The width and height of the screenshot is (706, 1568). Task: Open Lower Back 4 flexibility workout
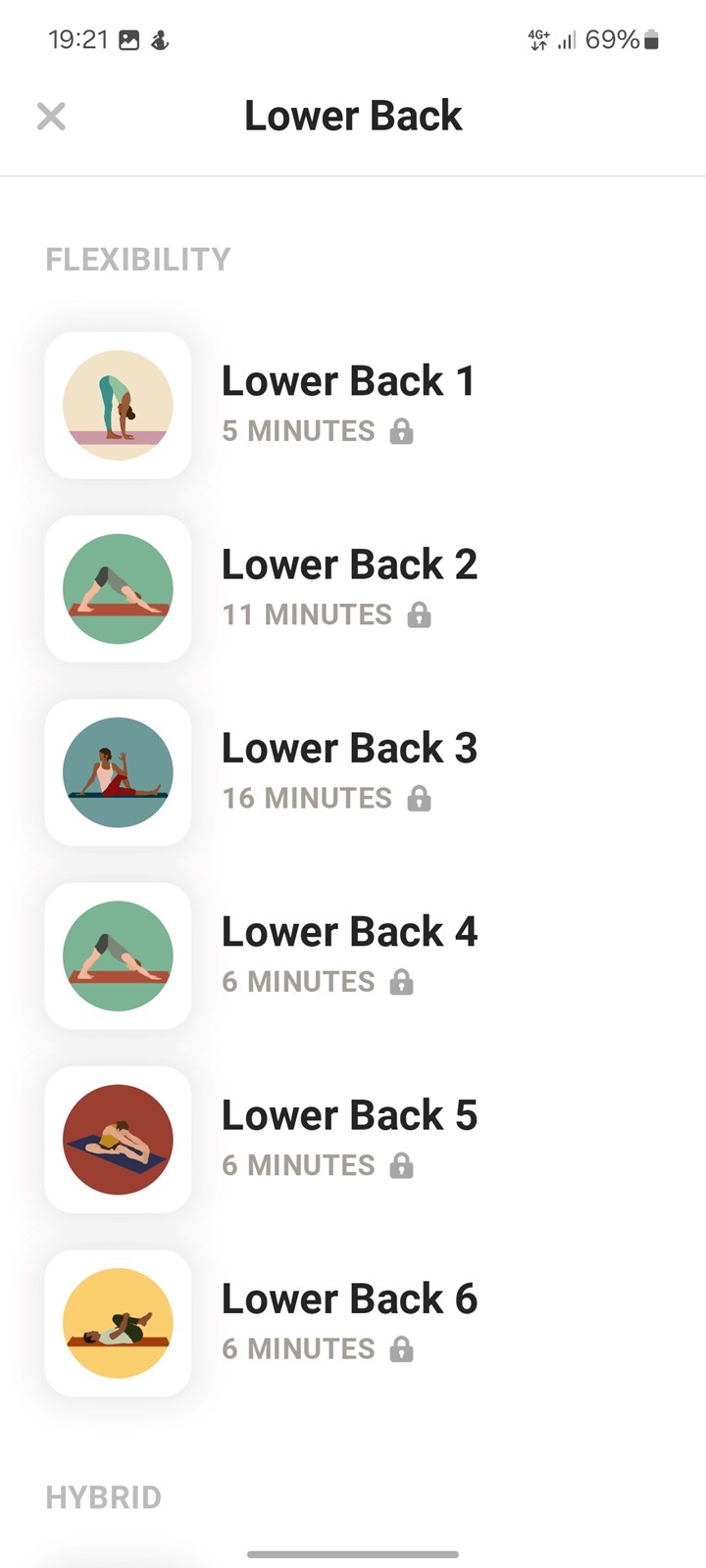point(353,955)
